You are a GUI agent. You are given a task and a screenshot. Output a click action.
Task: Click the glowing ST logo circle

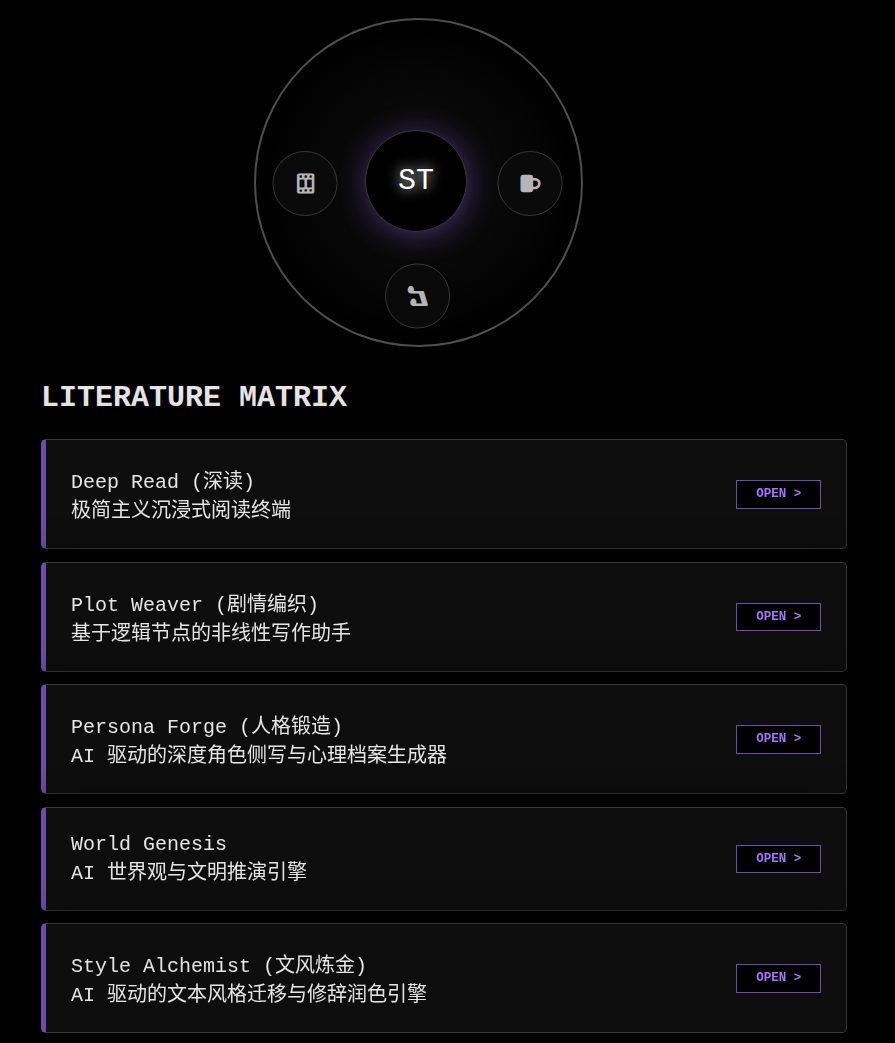click(x=416, y=181)
